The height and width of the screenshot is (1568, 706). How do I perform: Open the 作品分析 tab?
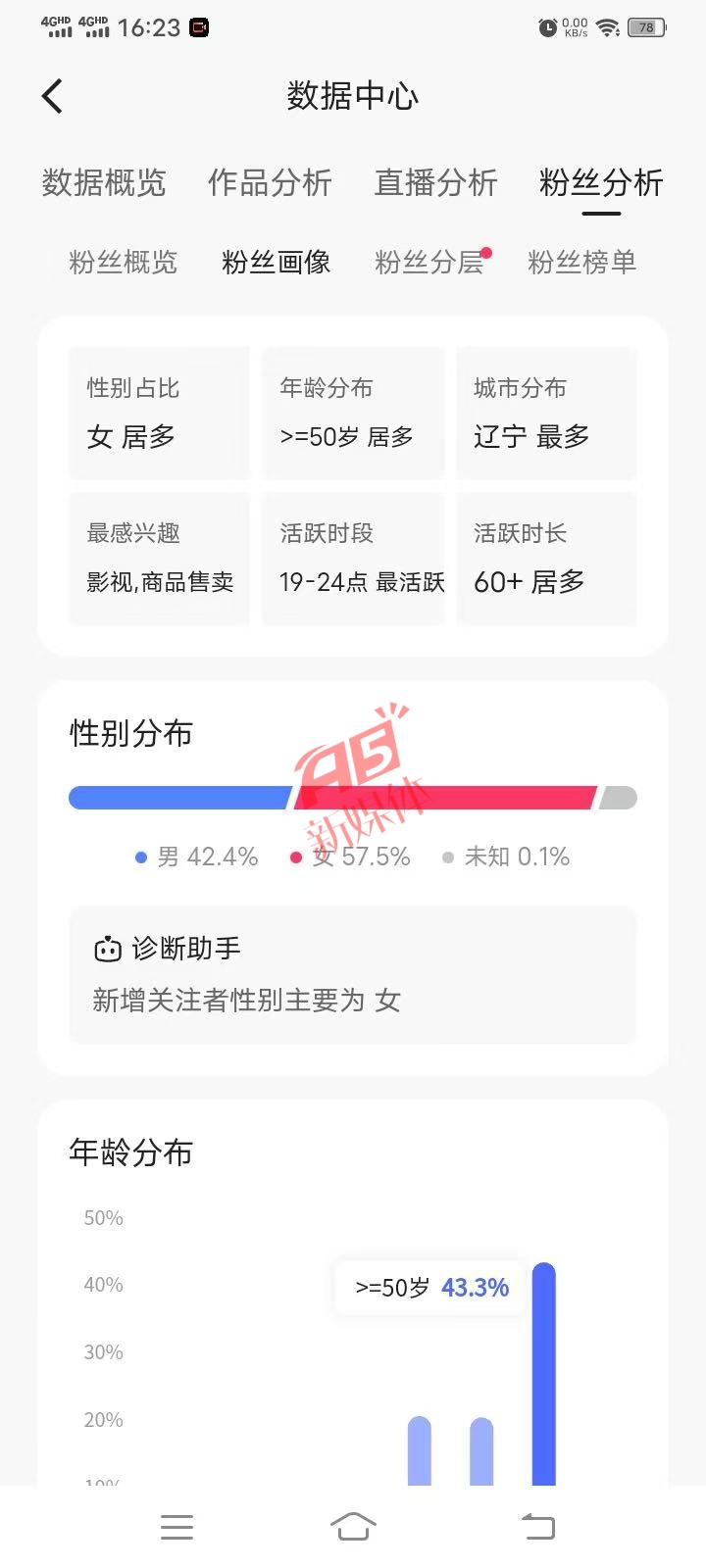270,183
